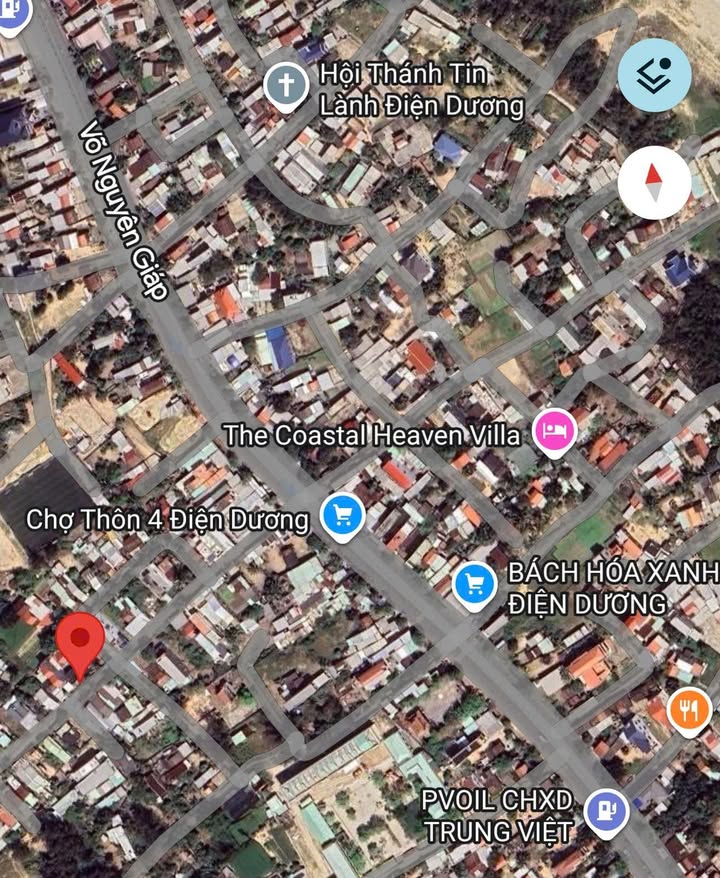Open The Coastal Heaven Villa hotel marker
The image size is (720, 878).
point(555,433)
